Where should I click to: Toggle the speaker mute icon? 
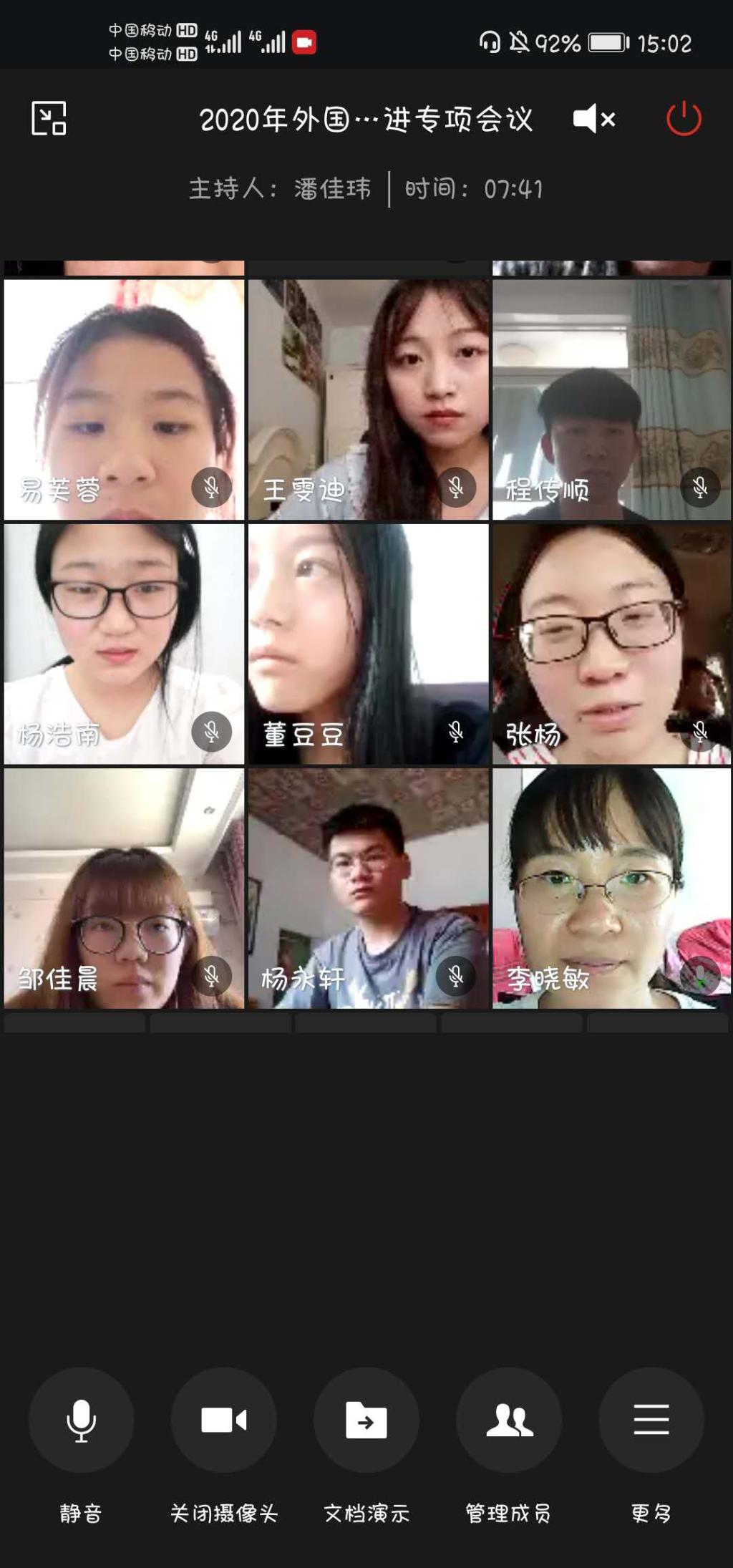coord(593,119)
